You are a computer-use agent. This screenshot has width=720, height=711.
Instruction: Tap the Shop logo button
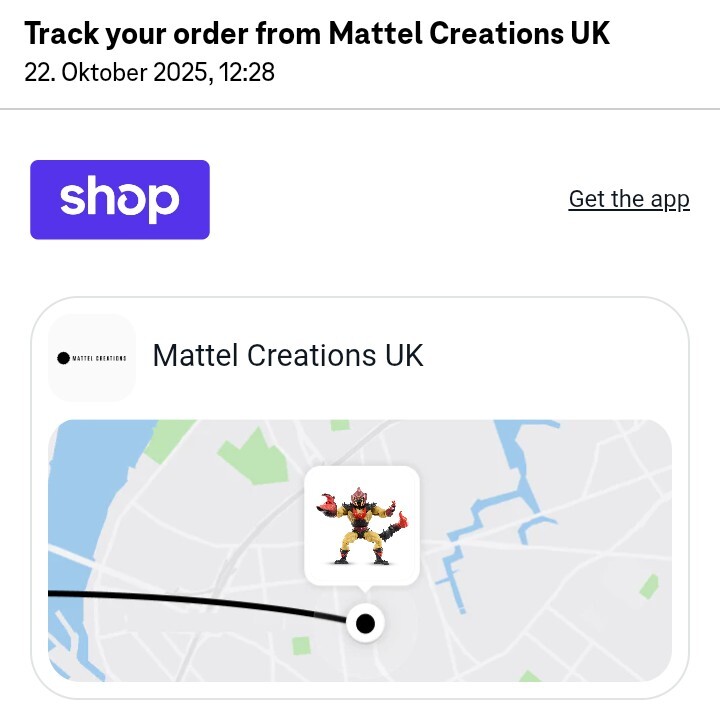pyautogui.click(x=120, y=200)
